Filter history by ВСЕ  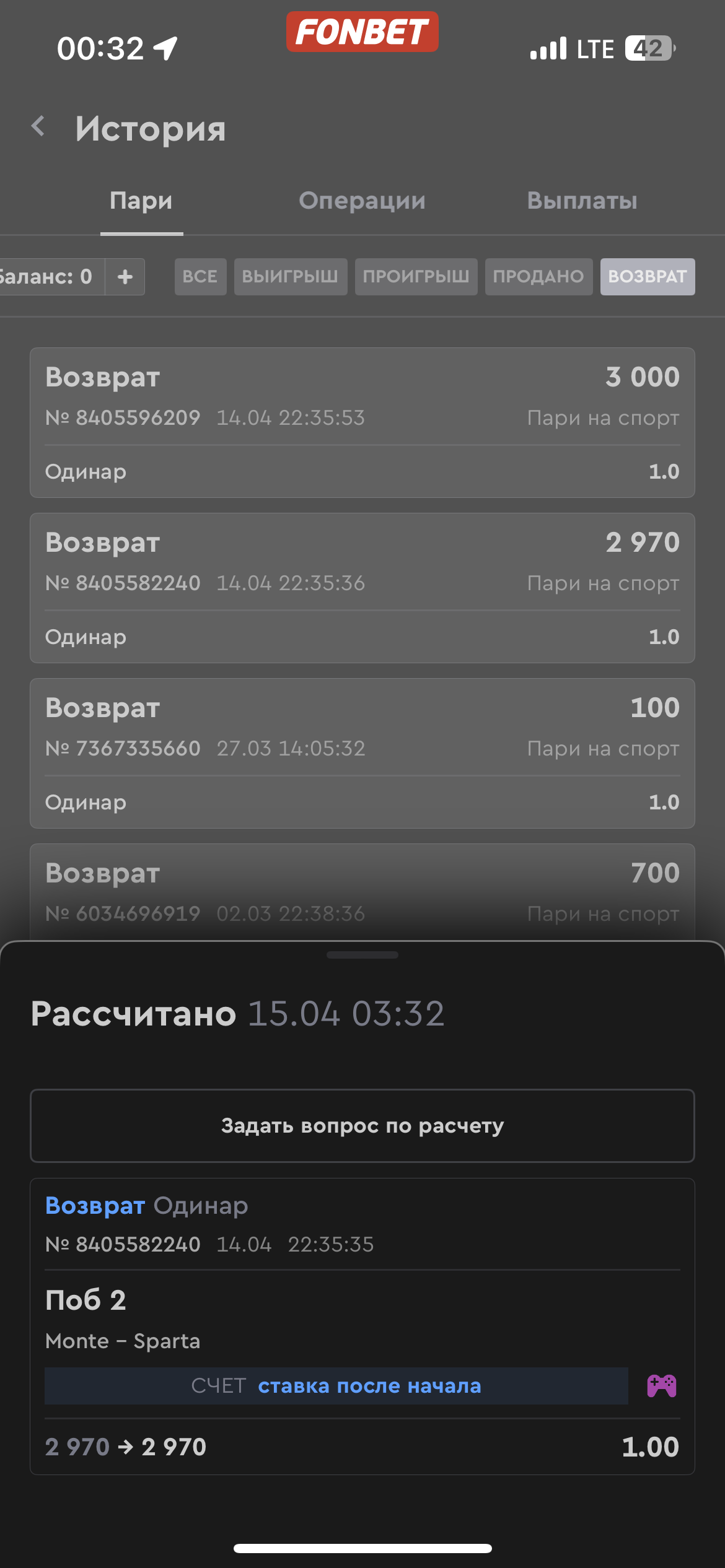tap(200, 277)
